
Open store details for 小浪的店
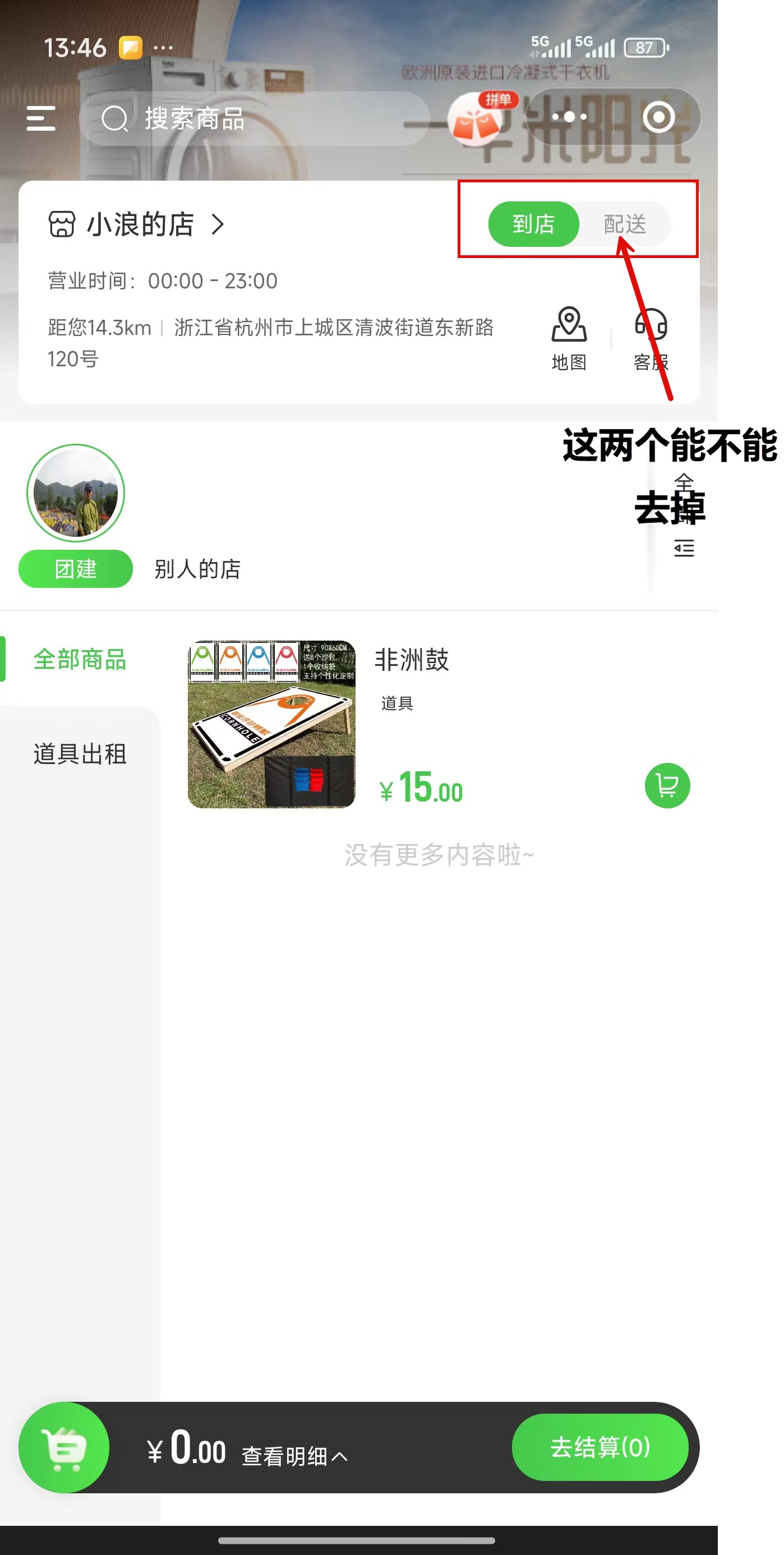click(x=139, y=224)
